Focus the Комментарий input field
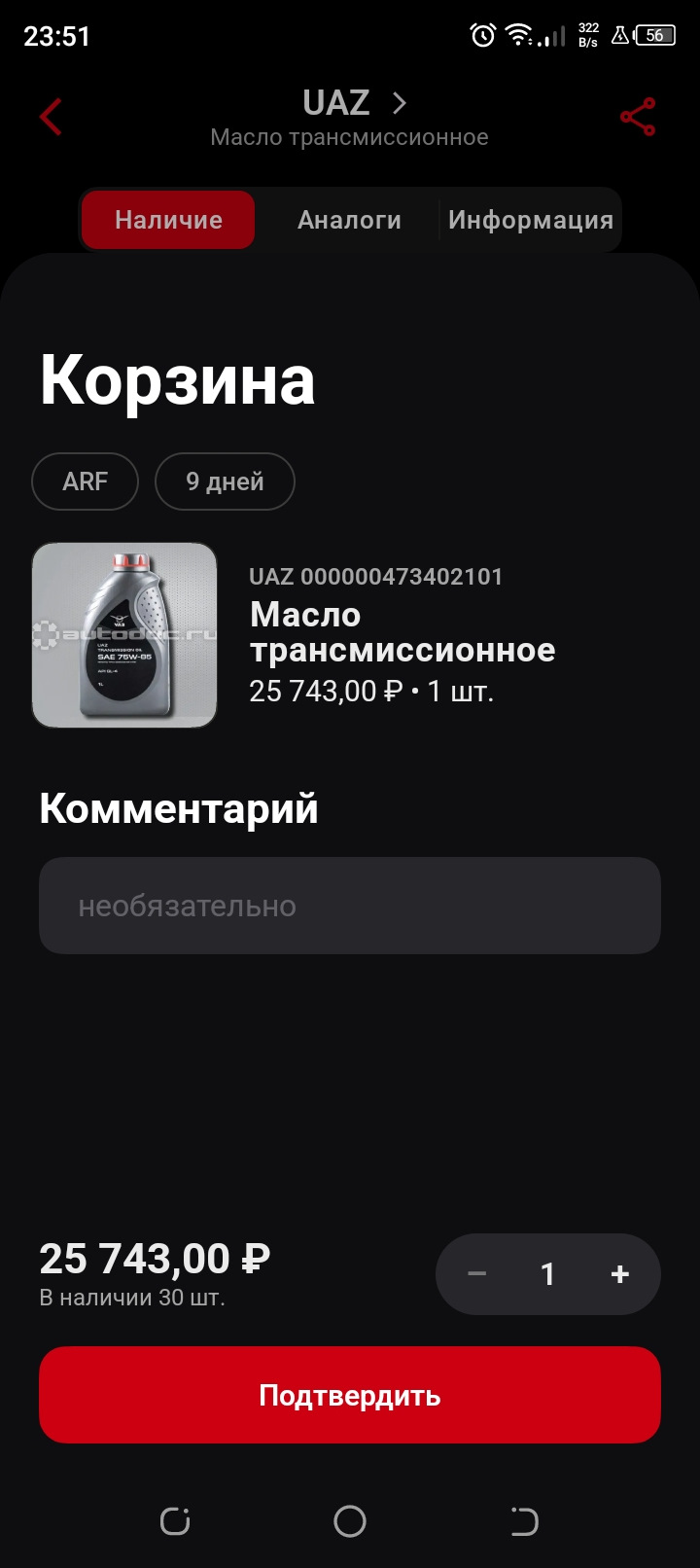Viewport: 700px width, 1568px height. pos(350,906)
